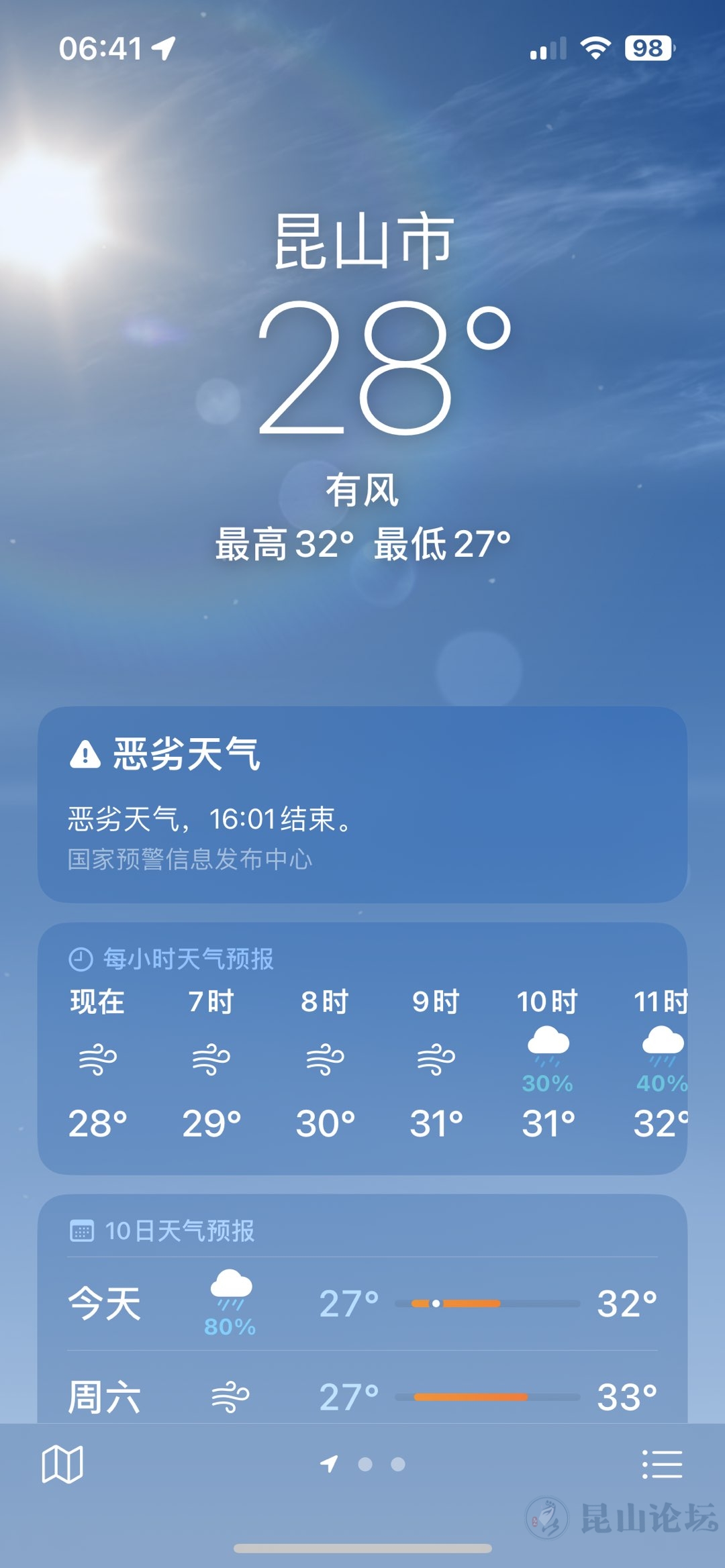Open 周六 row in 10-day forecast
This screenshot has height=1568, width=725.
pos(362,1397)
